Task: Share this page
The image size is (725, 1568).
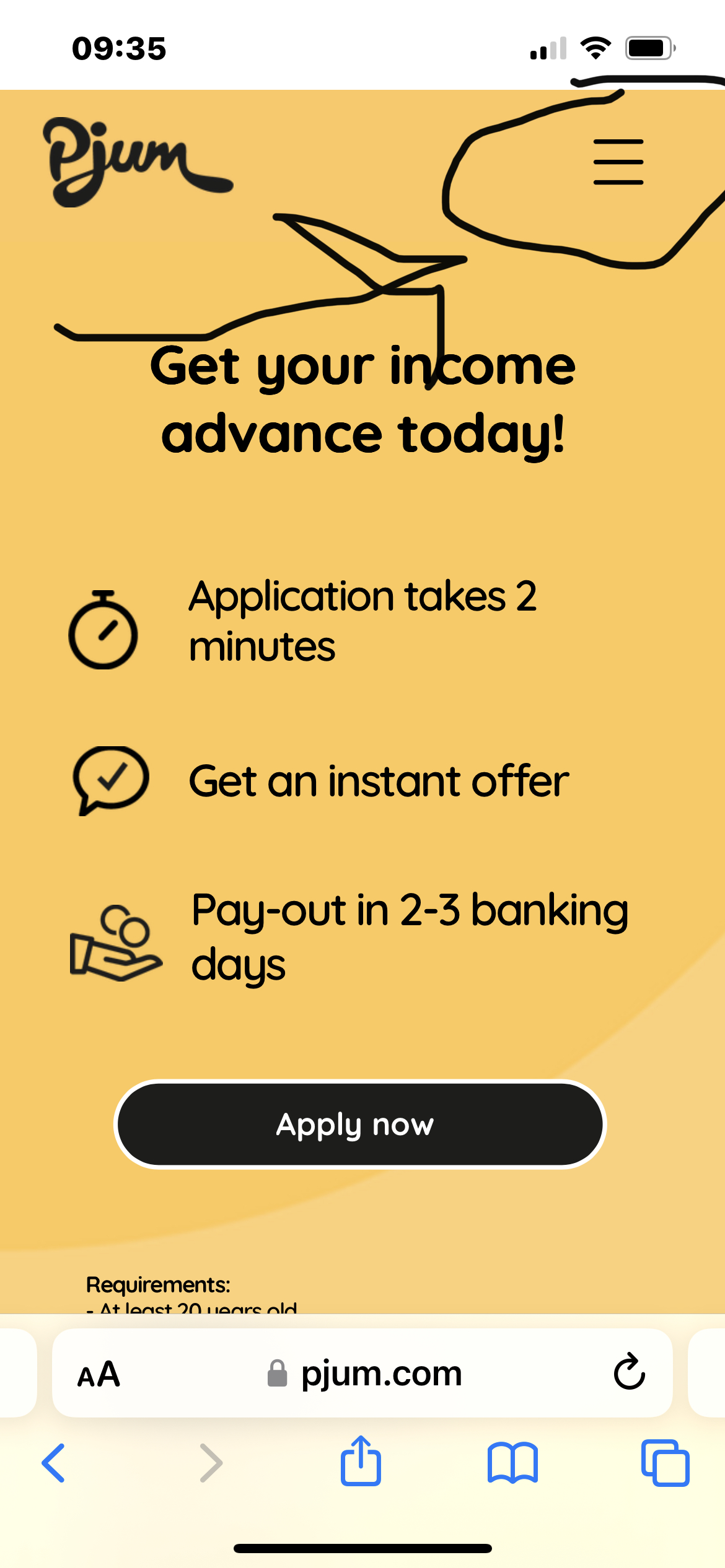Action: click(x=361, y=1461)
